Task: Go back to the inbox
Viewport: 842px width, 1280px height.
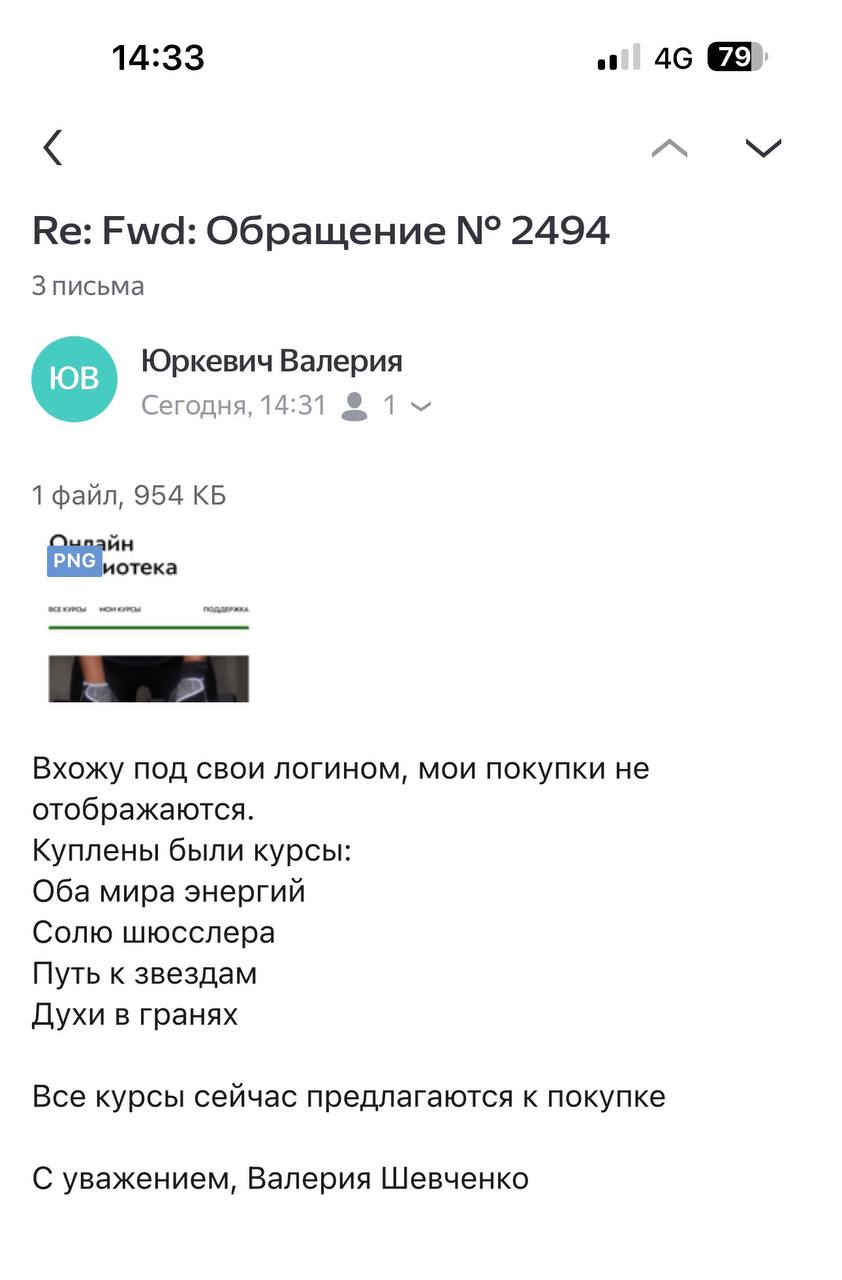Action: pos(53,148)
